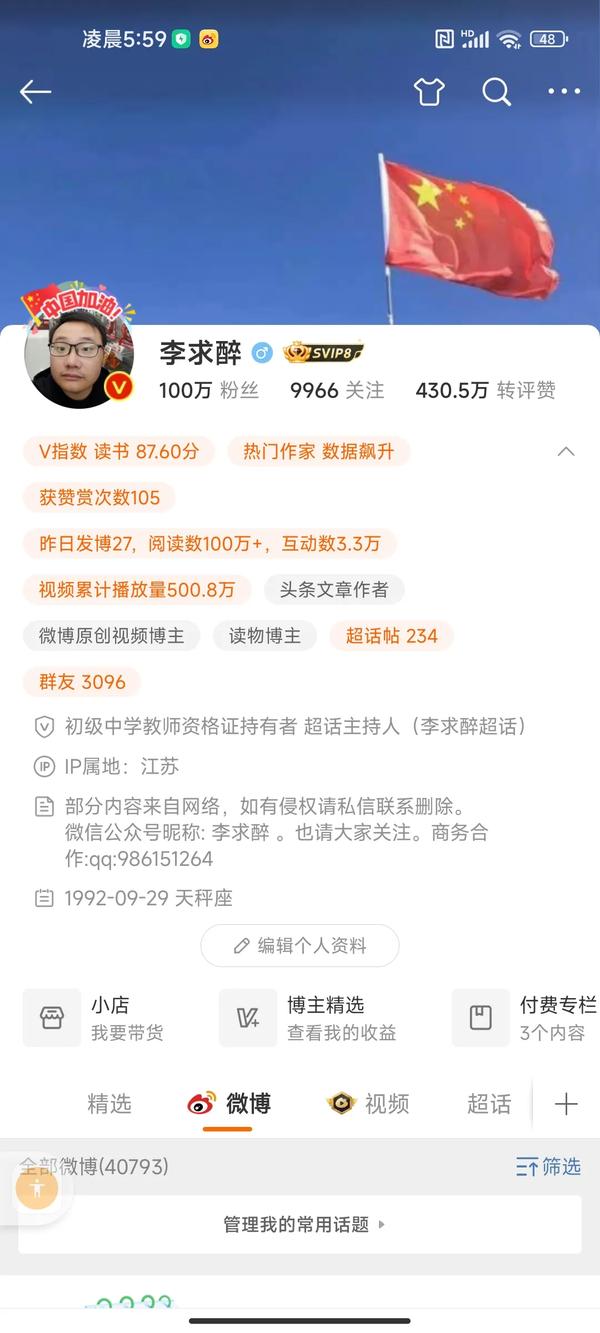Image resolution: width=600 pixels, height=1333 pixels.
Task: Open the three-dot overflow menu
Action: [x=564, y=92]
